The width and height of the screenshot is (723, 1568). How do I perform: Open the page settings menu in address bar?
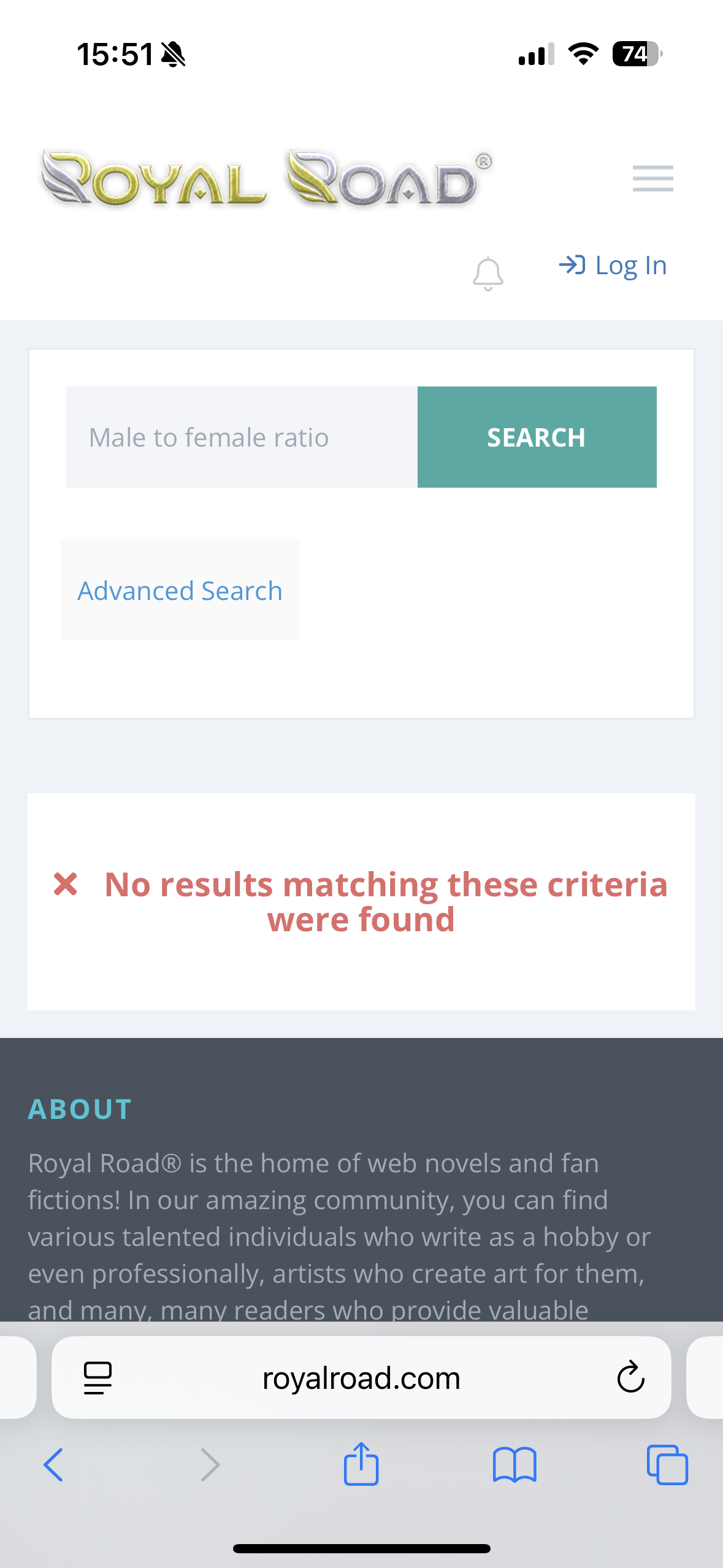98,1378
